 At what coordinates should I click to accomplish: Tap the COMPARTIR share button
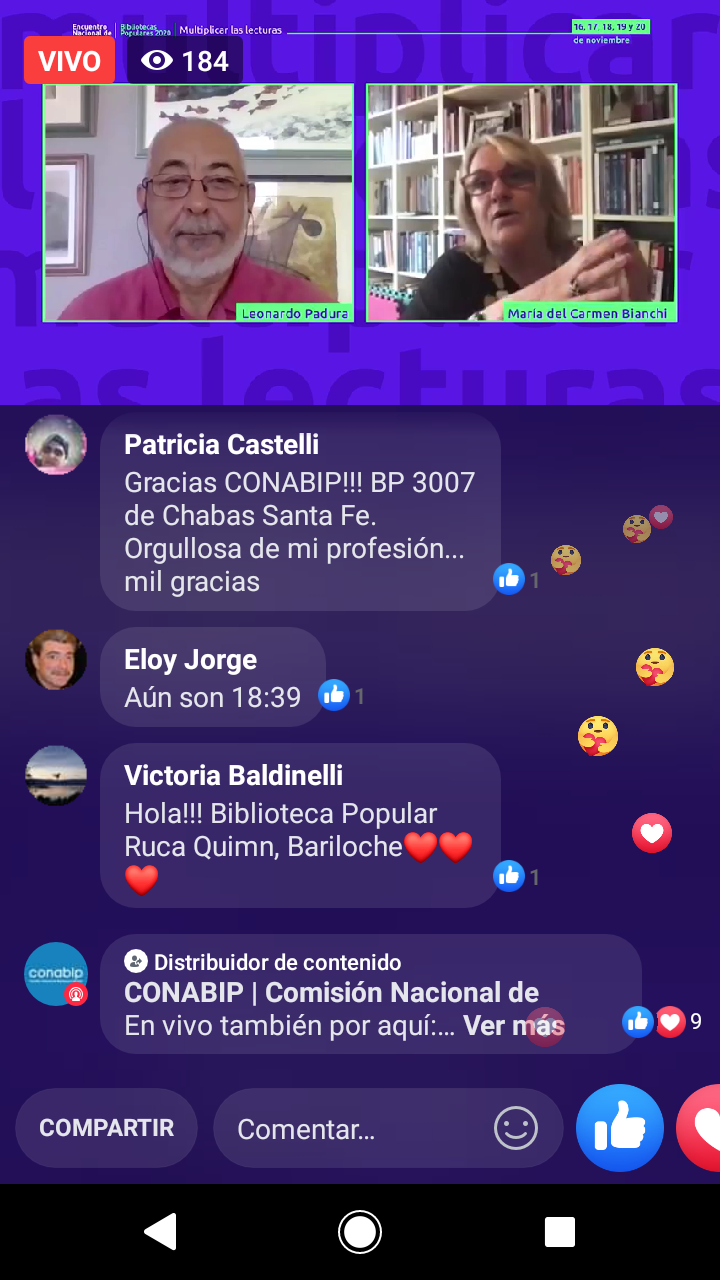(106, 1128)
